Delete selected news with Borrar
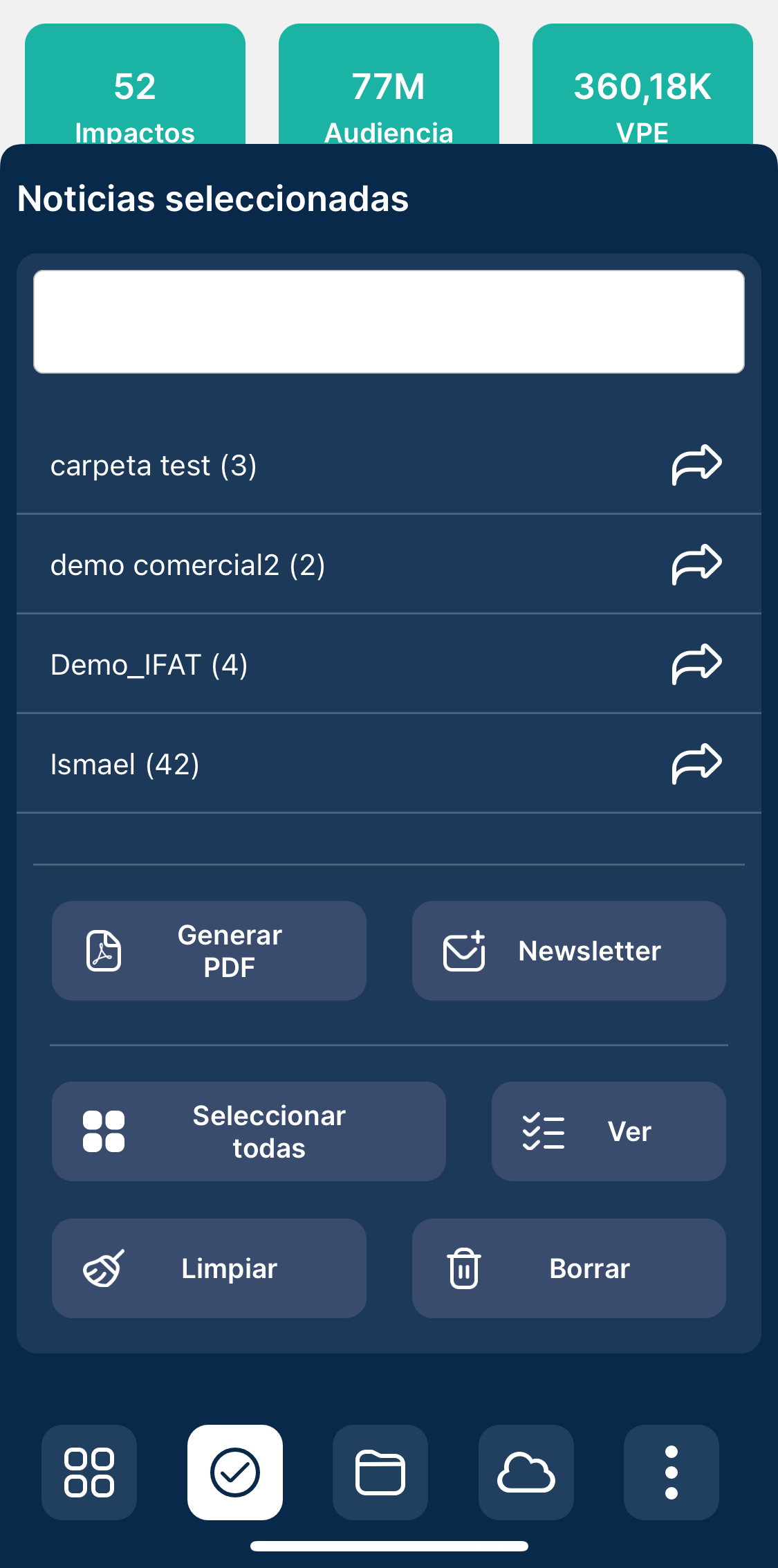Viewport: 778px width, 1568px height. tap(568, 1268)
